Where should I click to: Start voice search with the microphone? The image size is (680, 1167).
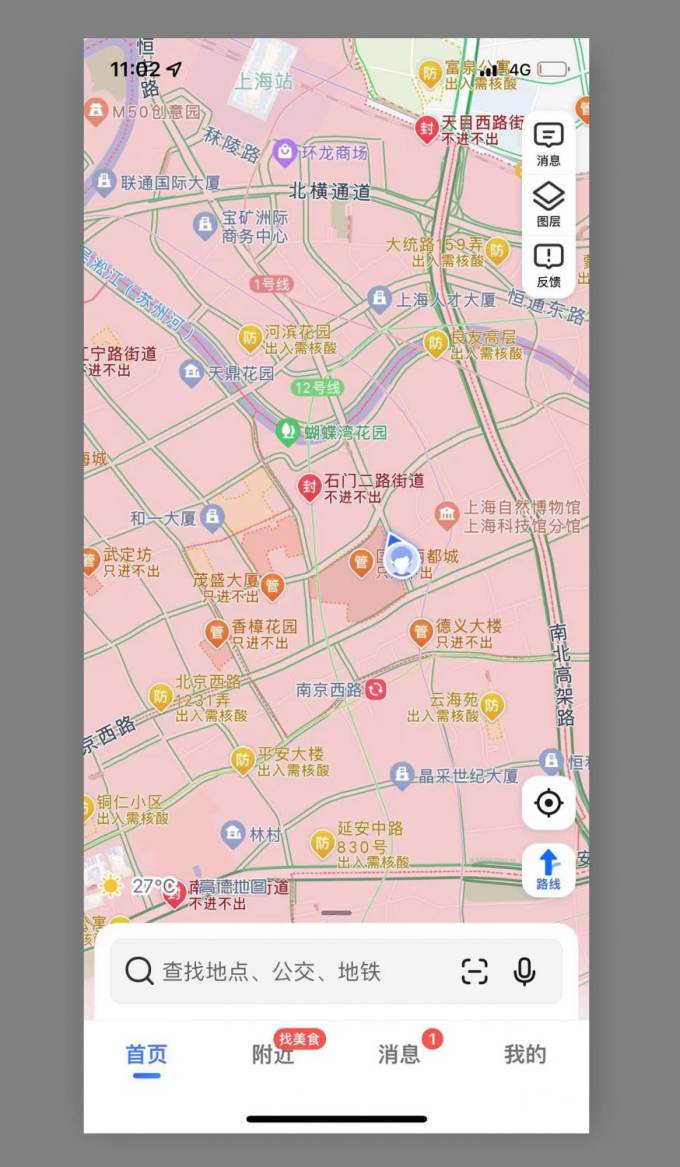click(524, 971)
